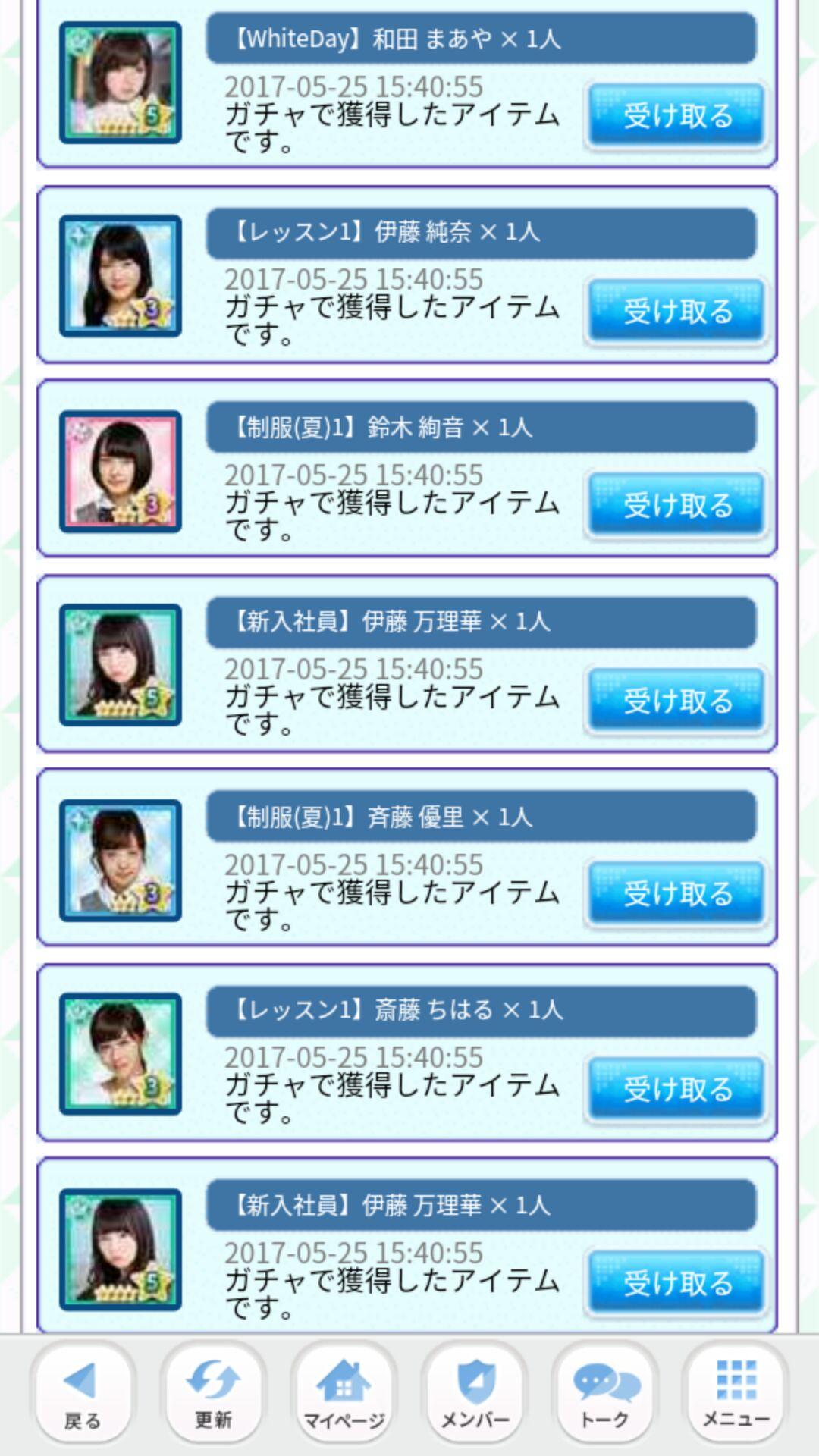Open マイページ
Viewport: 819px width, 1456px height.
(344, 1392)
